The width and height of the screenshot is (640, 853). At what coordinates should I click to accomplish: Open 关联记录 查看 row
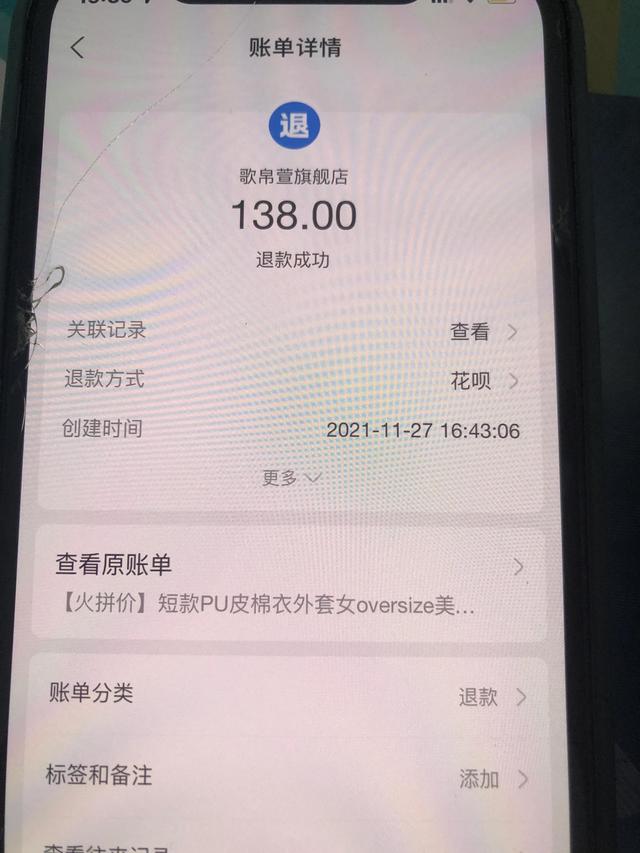[x=483, y=332]
